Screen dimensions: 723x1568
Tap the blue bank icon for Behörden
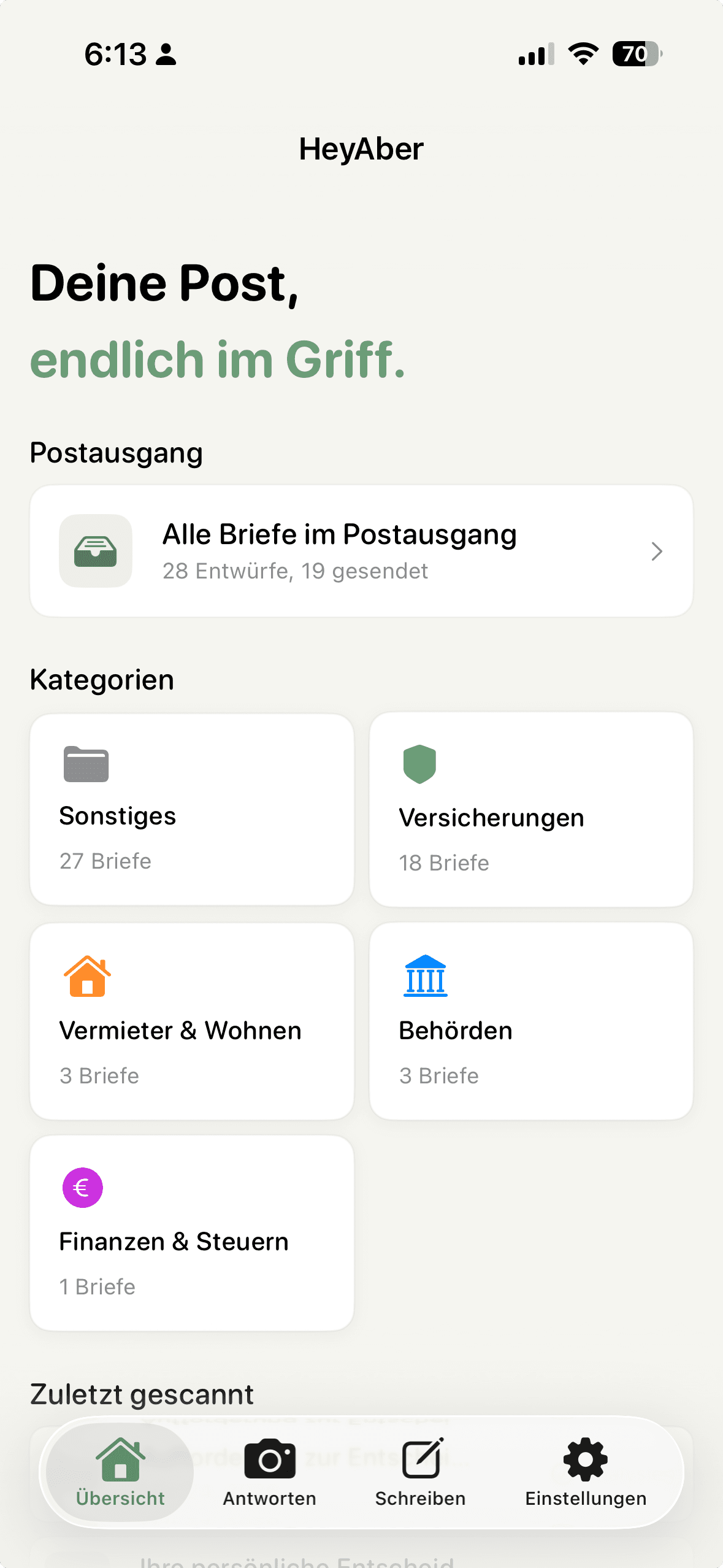pos(426,978)
